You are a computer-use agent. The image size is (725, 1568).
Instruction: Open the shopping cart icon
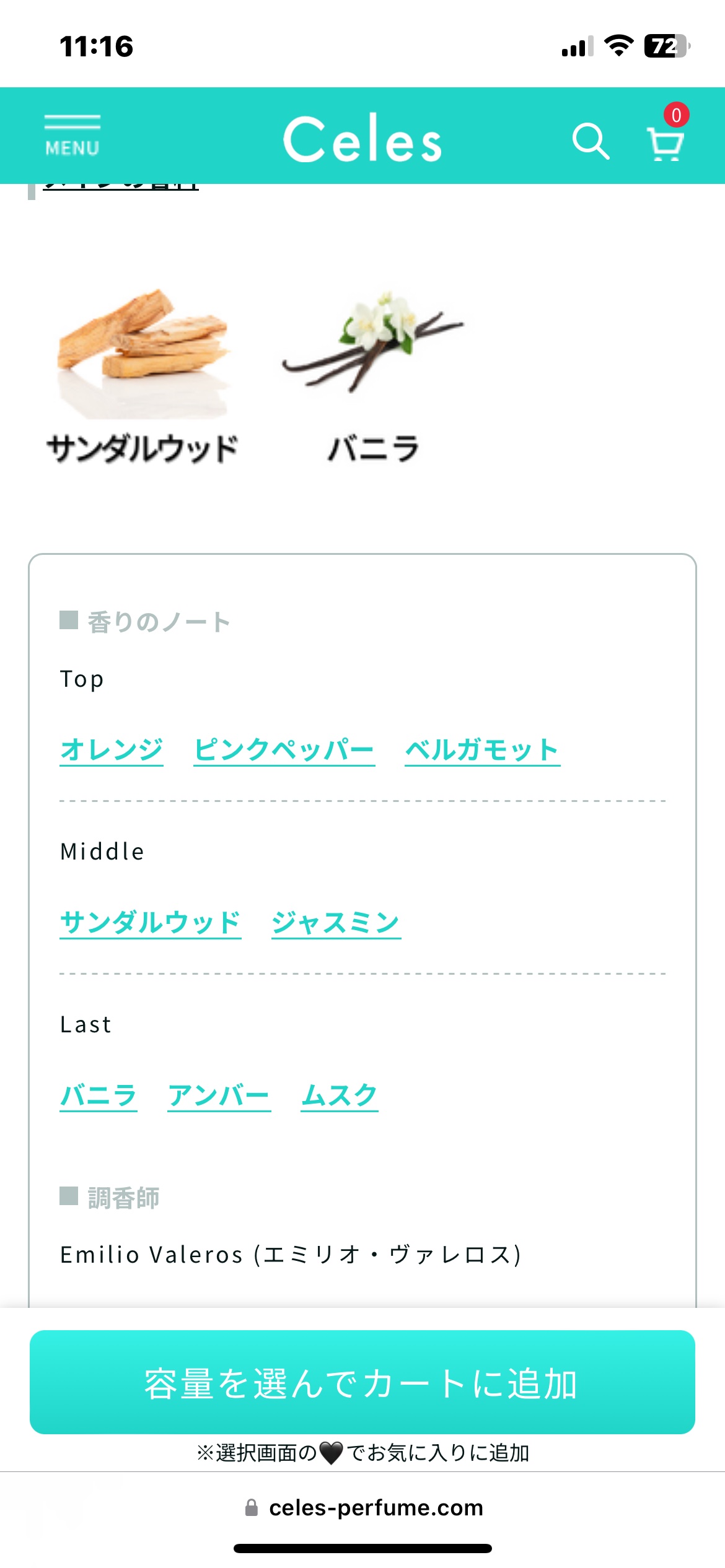665,144
